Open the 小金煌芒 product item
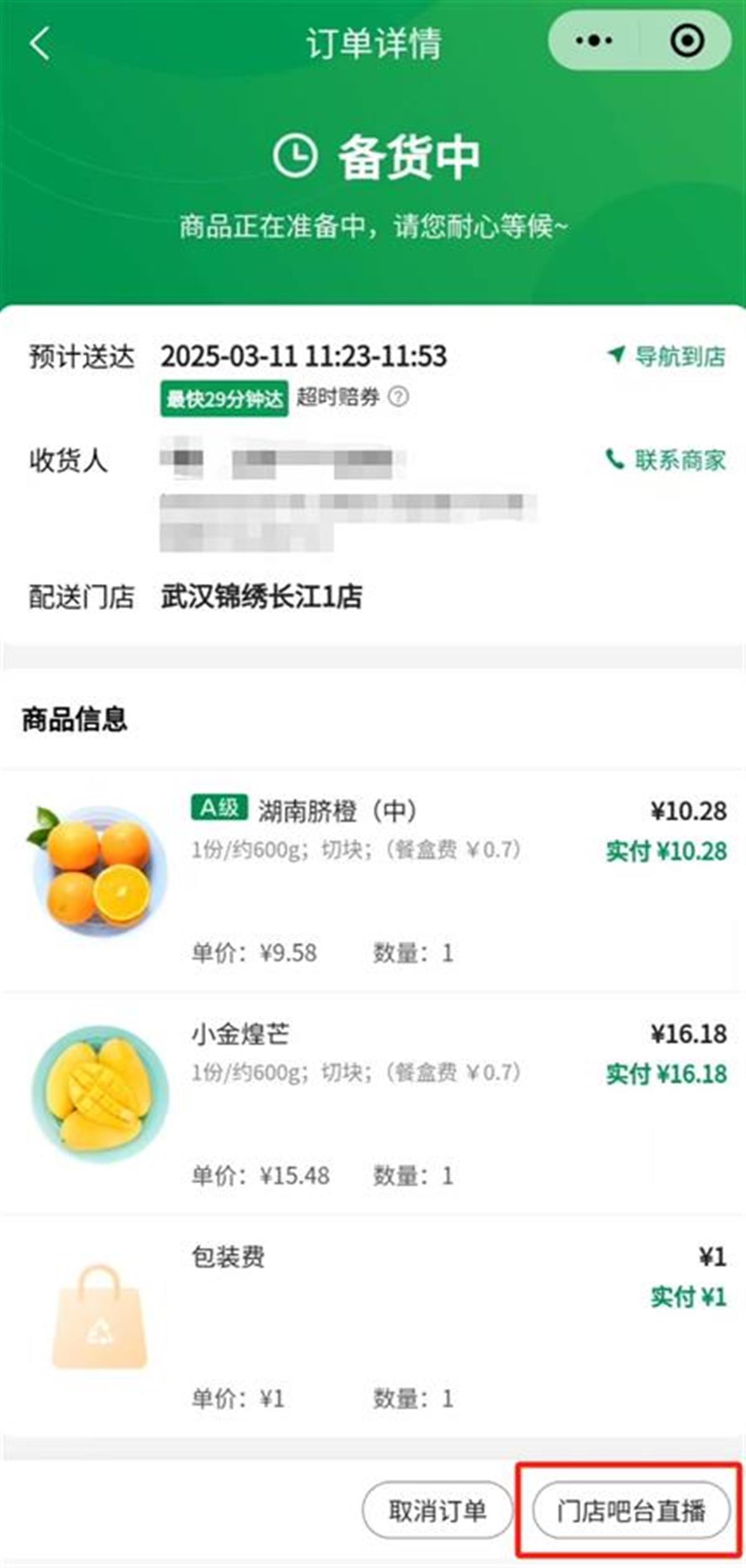The height and width of the screenshot is (1568, 746). click(241, 1034)
